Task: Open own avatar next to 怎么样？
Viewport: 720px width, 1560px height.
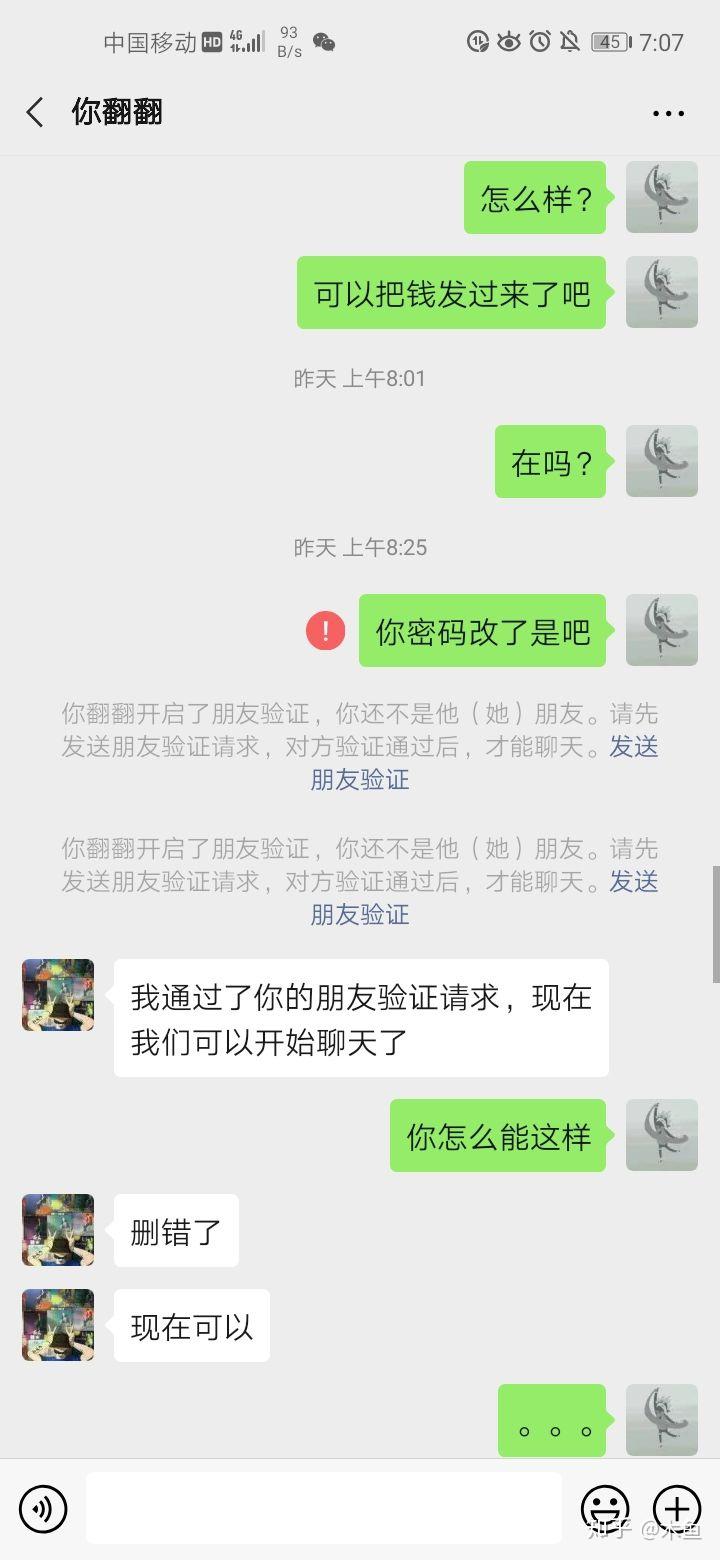Action: tap(661, 197)
